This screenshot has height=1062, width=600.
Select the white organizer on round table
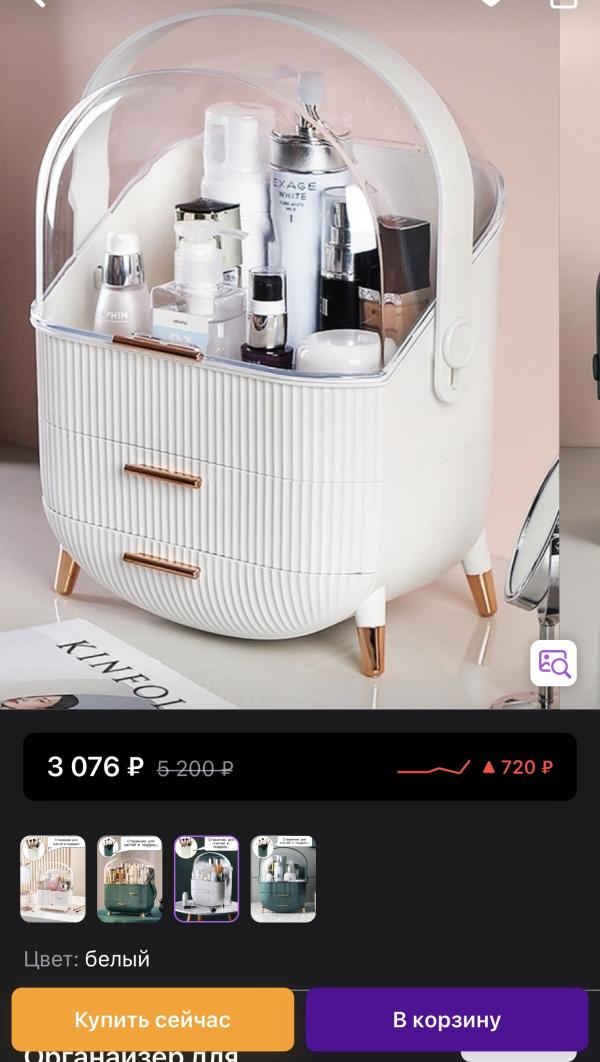coord(206,879)
